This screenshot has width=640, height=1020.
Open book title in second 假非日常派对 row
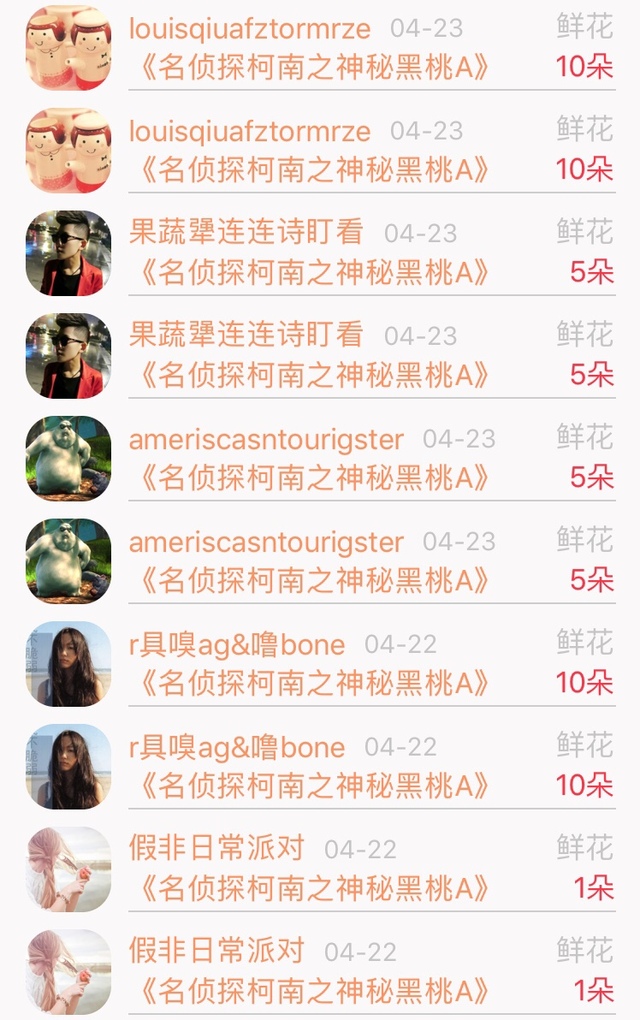(313, 992)
